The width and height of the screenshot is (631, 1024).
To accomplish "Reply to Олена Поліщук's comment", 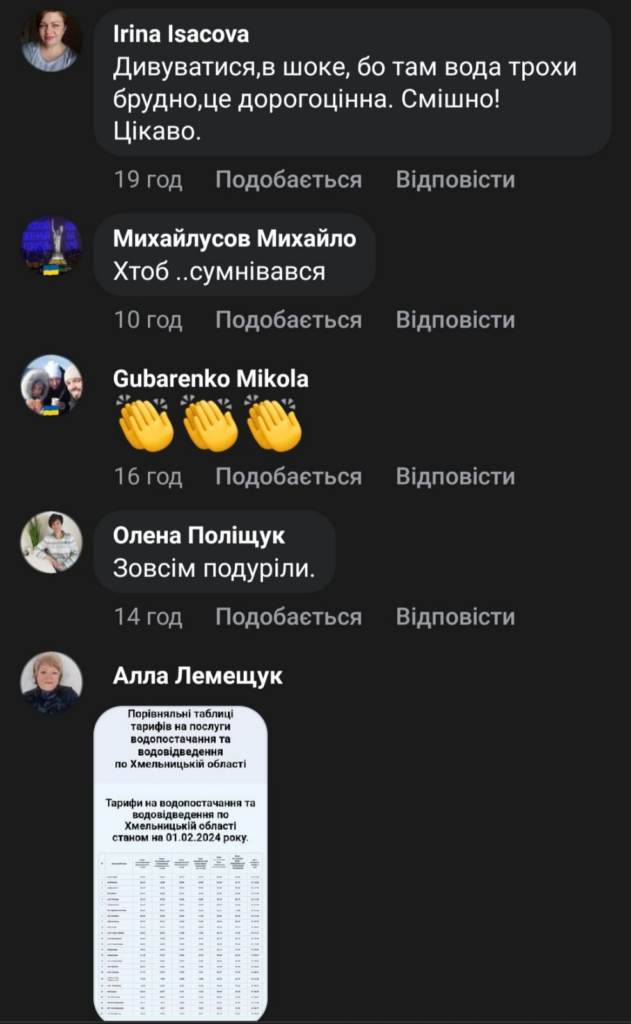I will click(455, 616).
